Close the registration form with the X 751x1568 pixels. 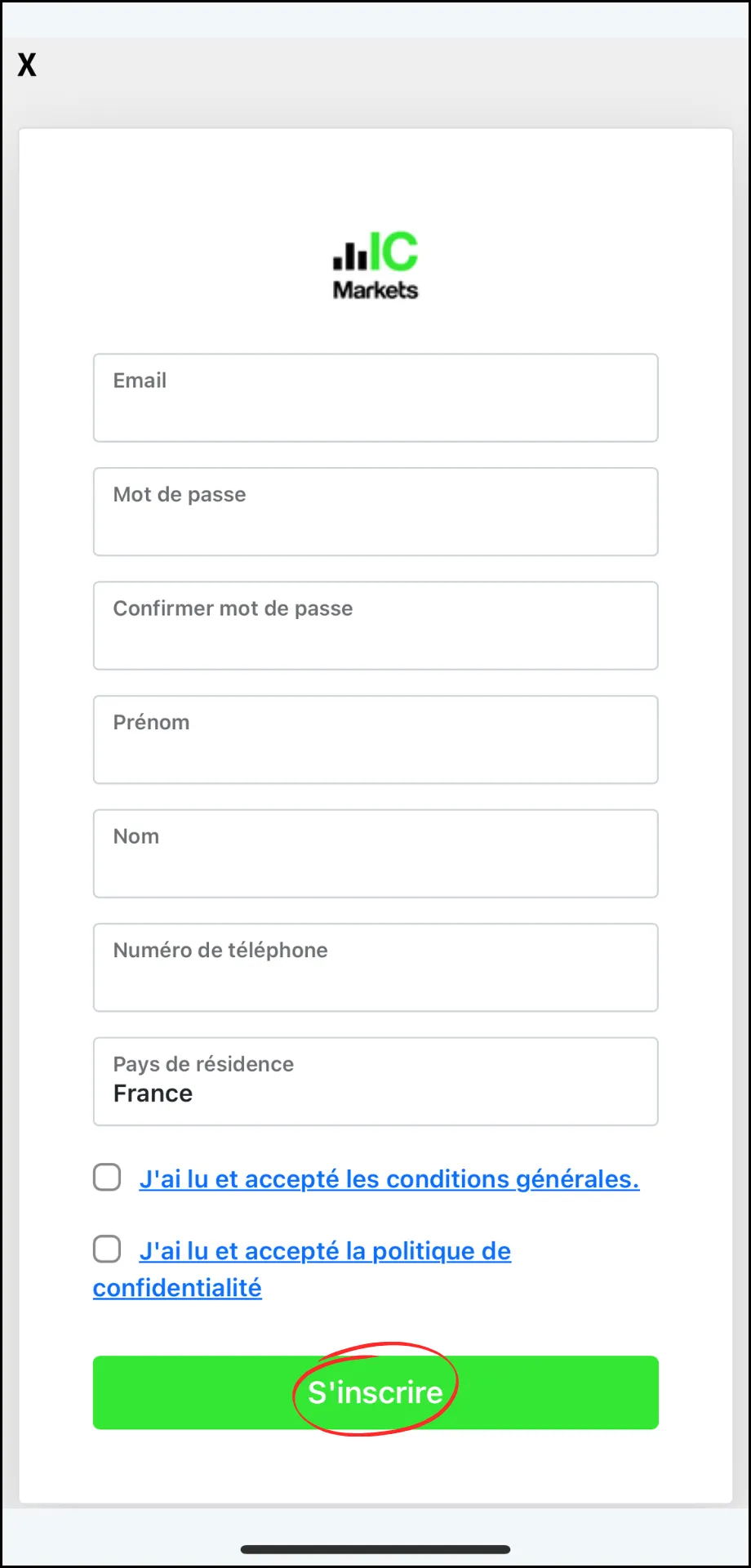27,65
